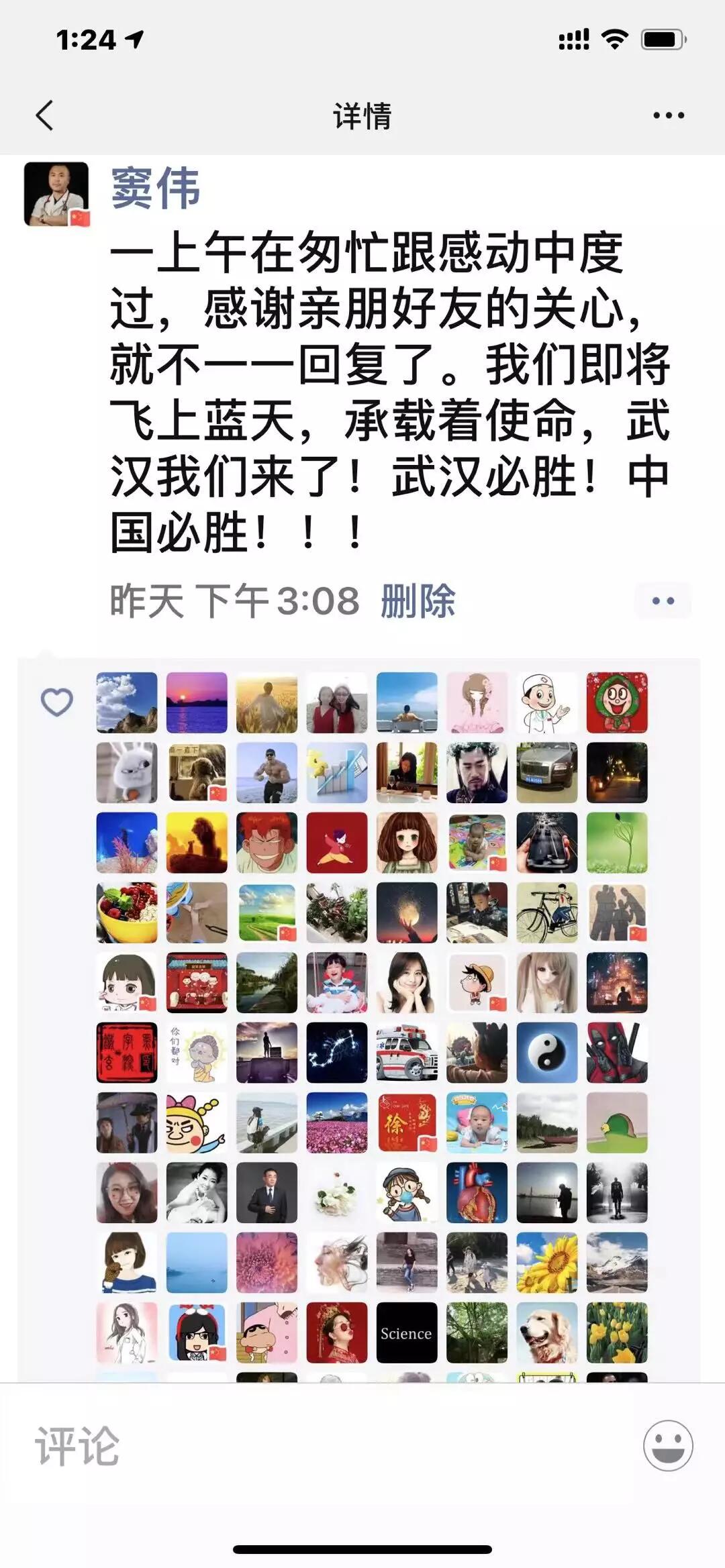Tap 删除 to delete this post
Image resolution: width=725 pixels, height=1568 pixels.
point(418,600)
